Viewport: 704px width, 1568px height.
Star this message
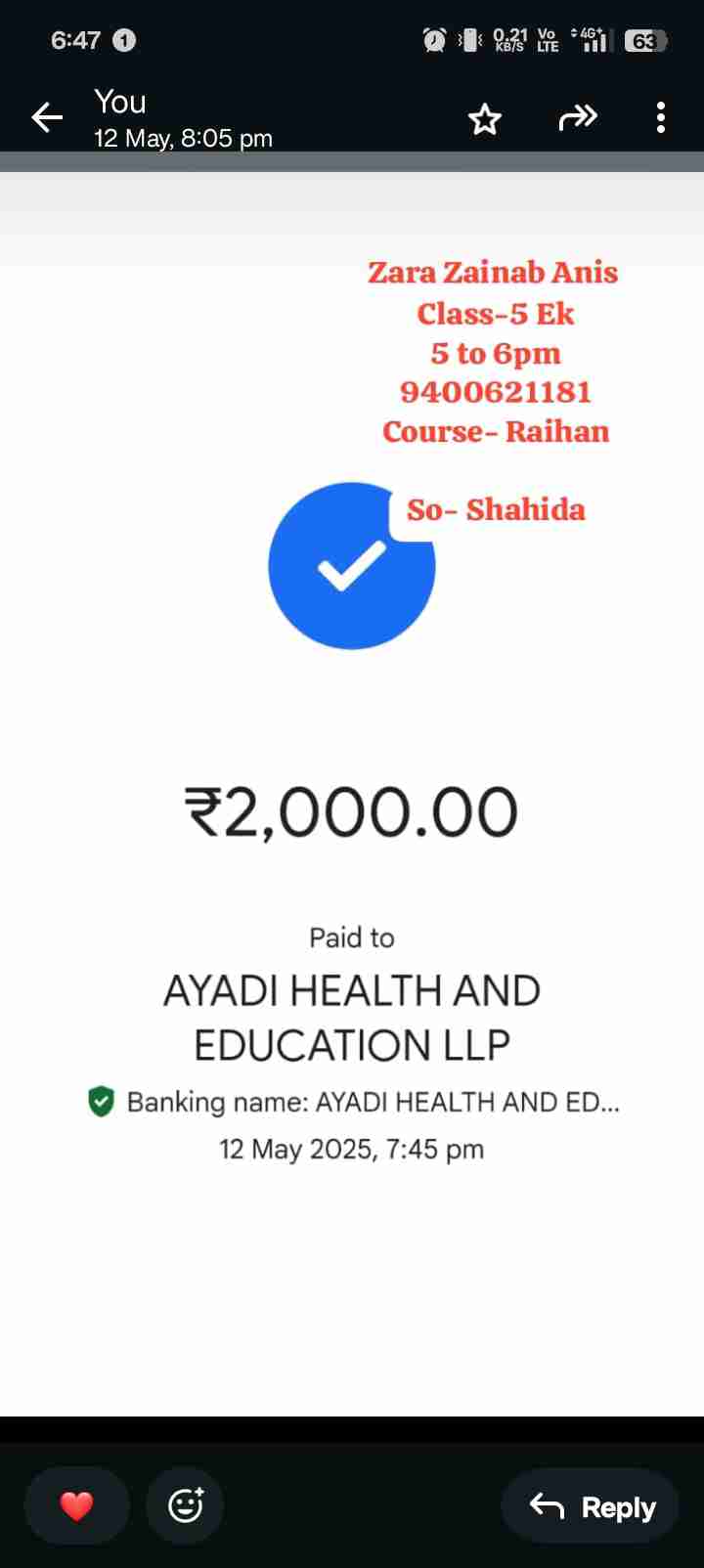484,119
